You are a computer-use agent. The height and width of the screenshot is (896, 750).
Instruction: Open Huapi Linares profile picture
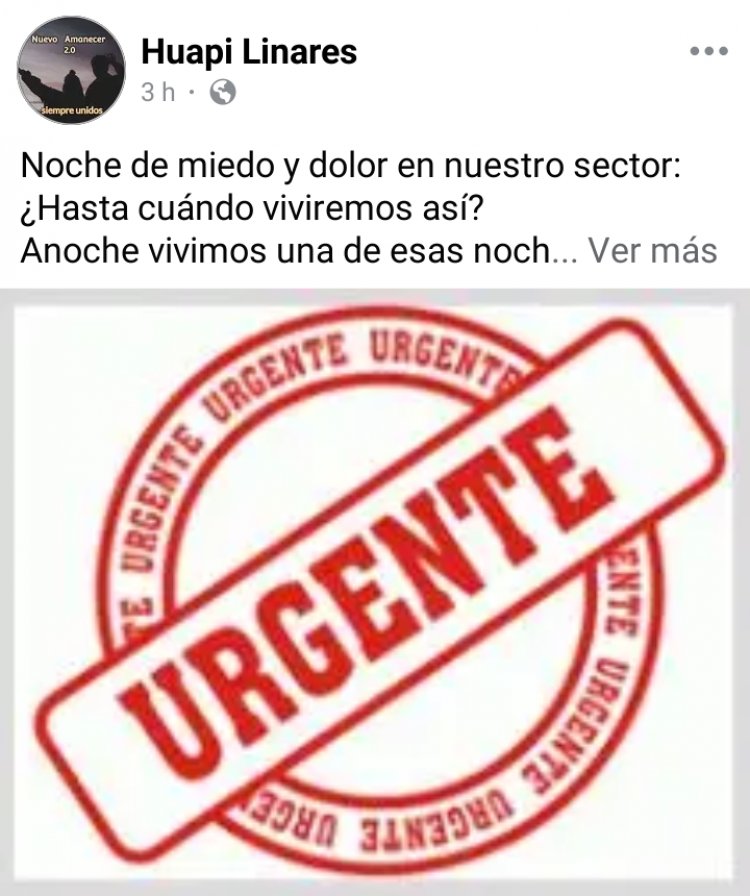pos(70,70)
